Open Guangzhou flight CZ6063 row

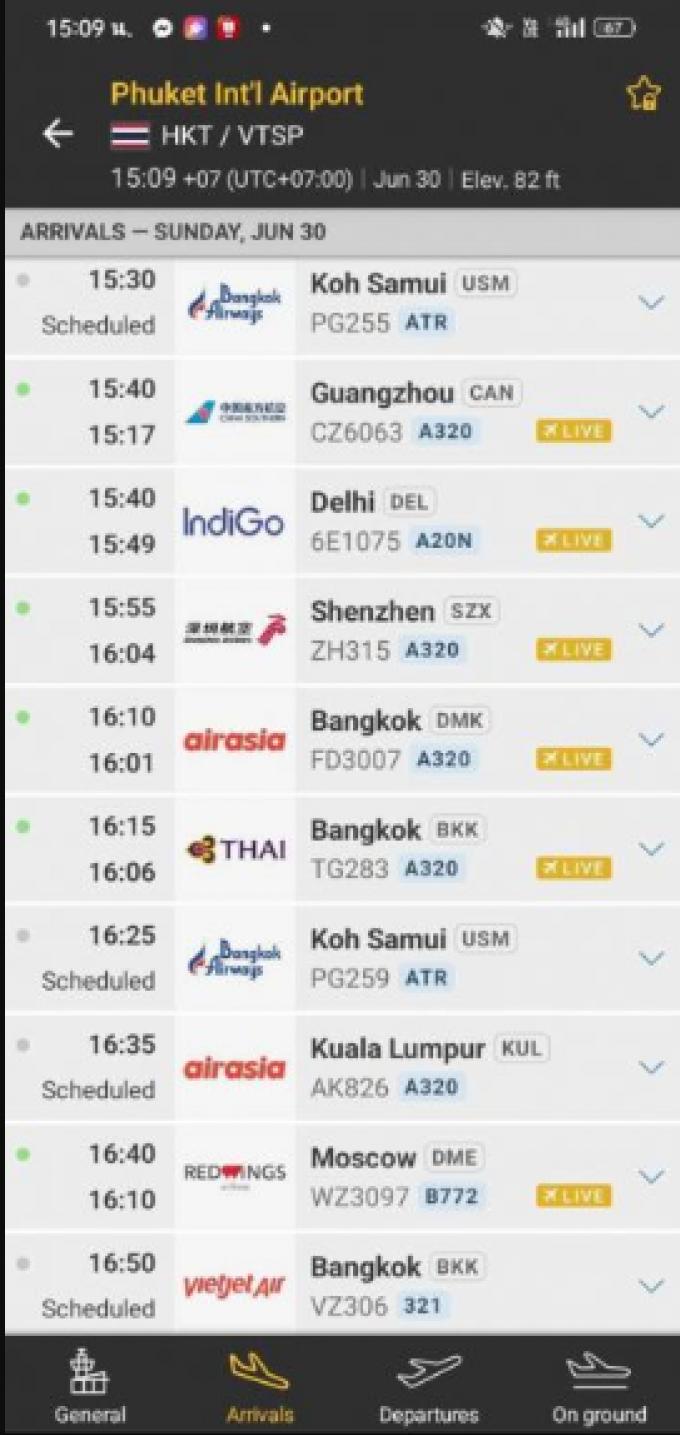coord(342,412)
